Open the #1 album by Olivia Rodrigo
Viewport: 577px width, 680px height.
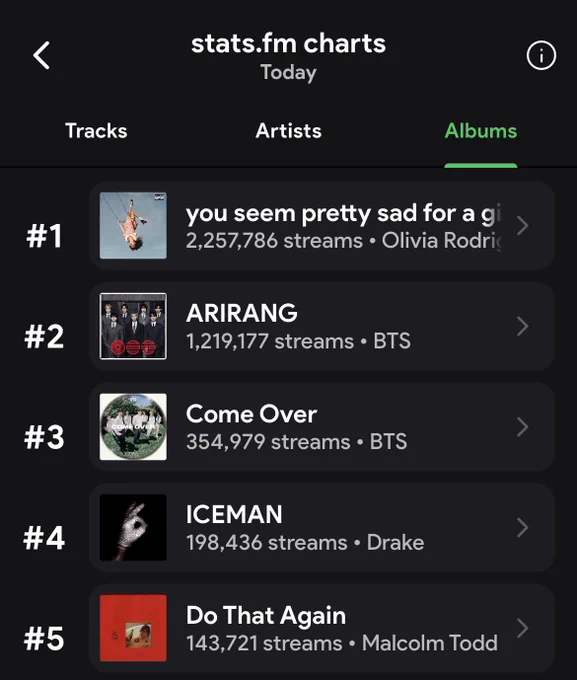coord(322,226)
